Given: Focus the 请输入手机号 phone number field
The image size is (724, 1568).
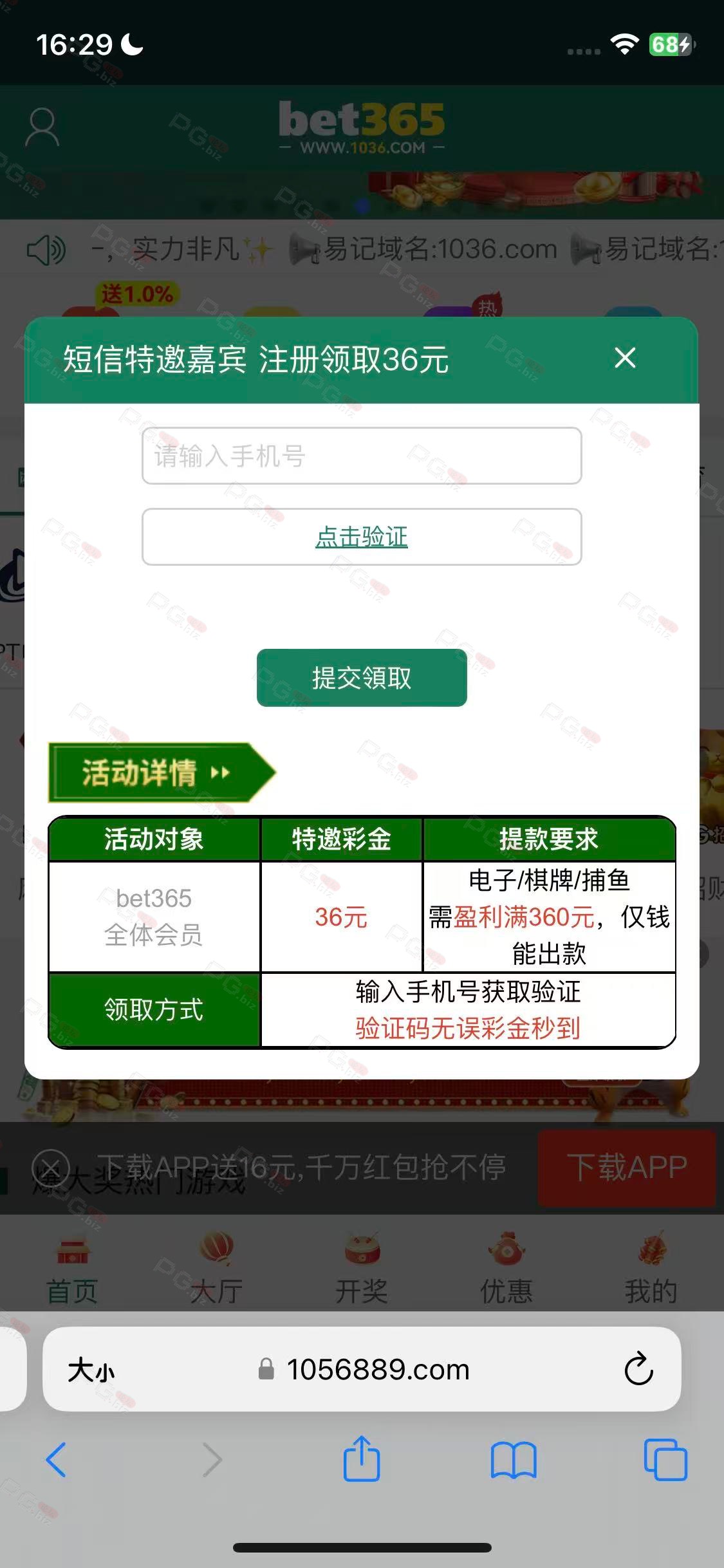Looking at the screenshot, I should point(362,456).
